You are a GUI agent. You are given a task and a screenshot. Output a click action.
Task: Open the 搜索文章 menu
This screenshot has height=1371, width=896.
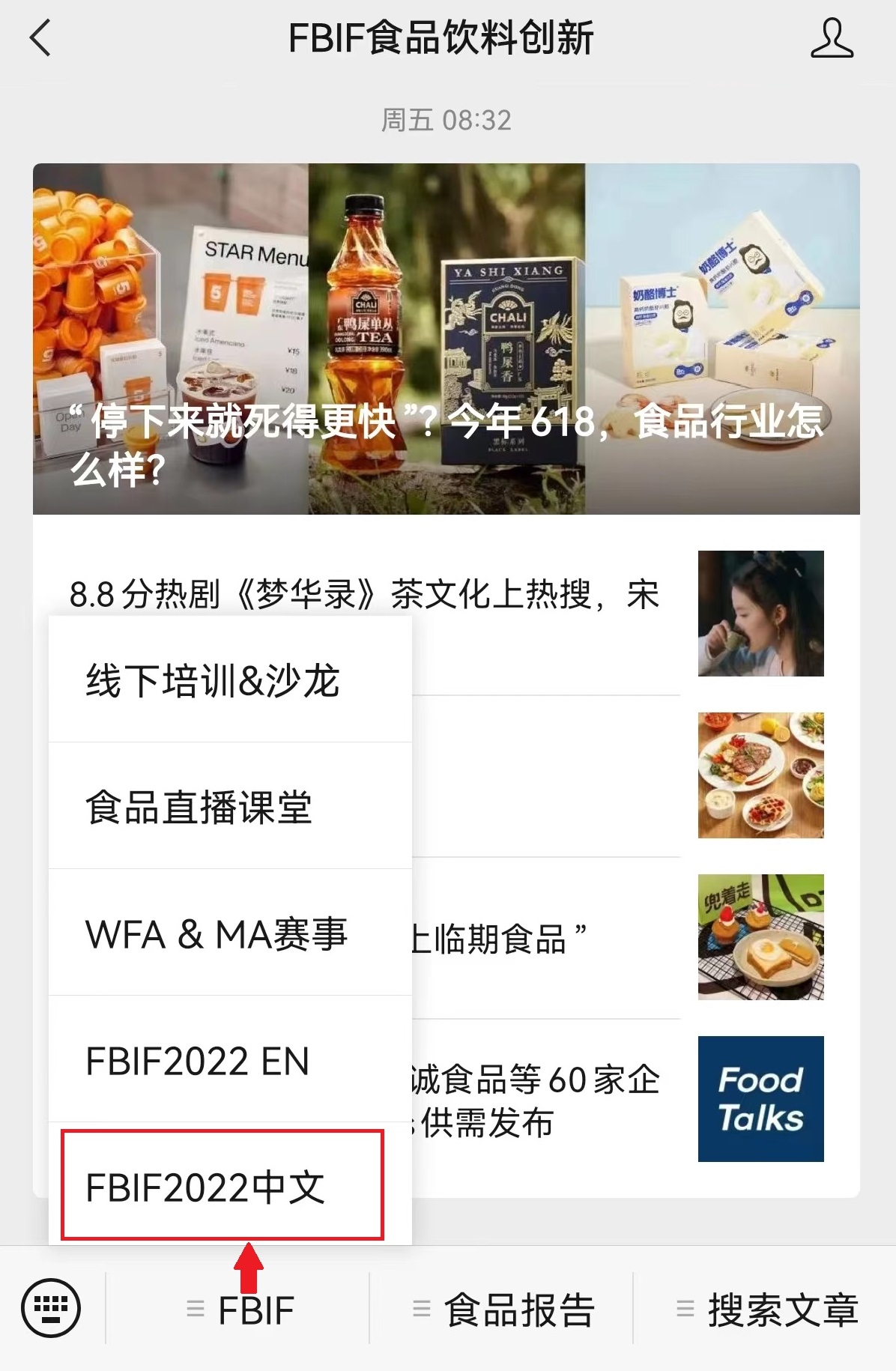783,1307
